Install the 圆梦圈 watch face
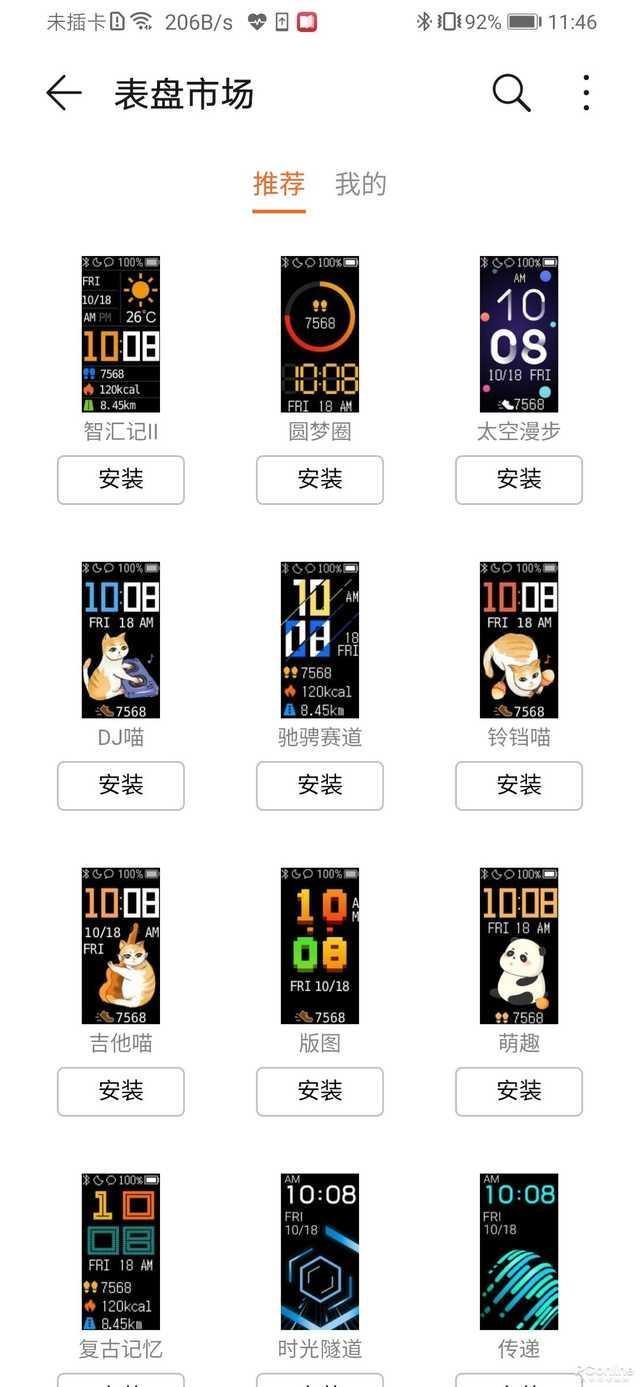The width and height of the screenshot is (640, 1387). coord(320,480)
